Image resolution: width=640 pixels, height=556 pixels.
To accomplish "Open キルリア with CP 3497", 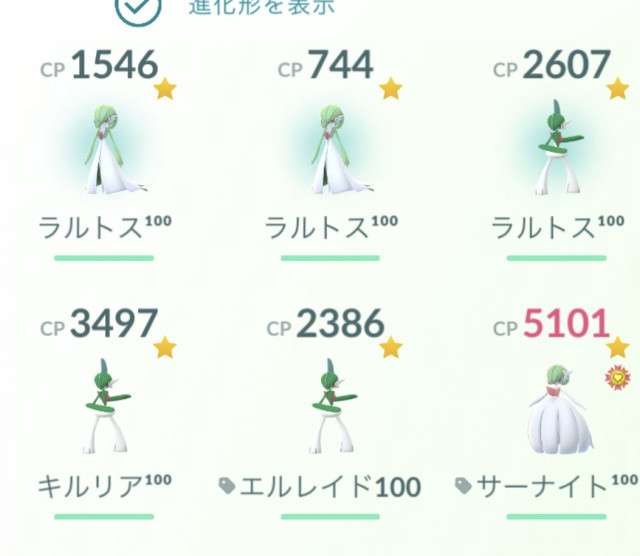I will (104, 410).
